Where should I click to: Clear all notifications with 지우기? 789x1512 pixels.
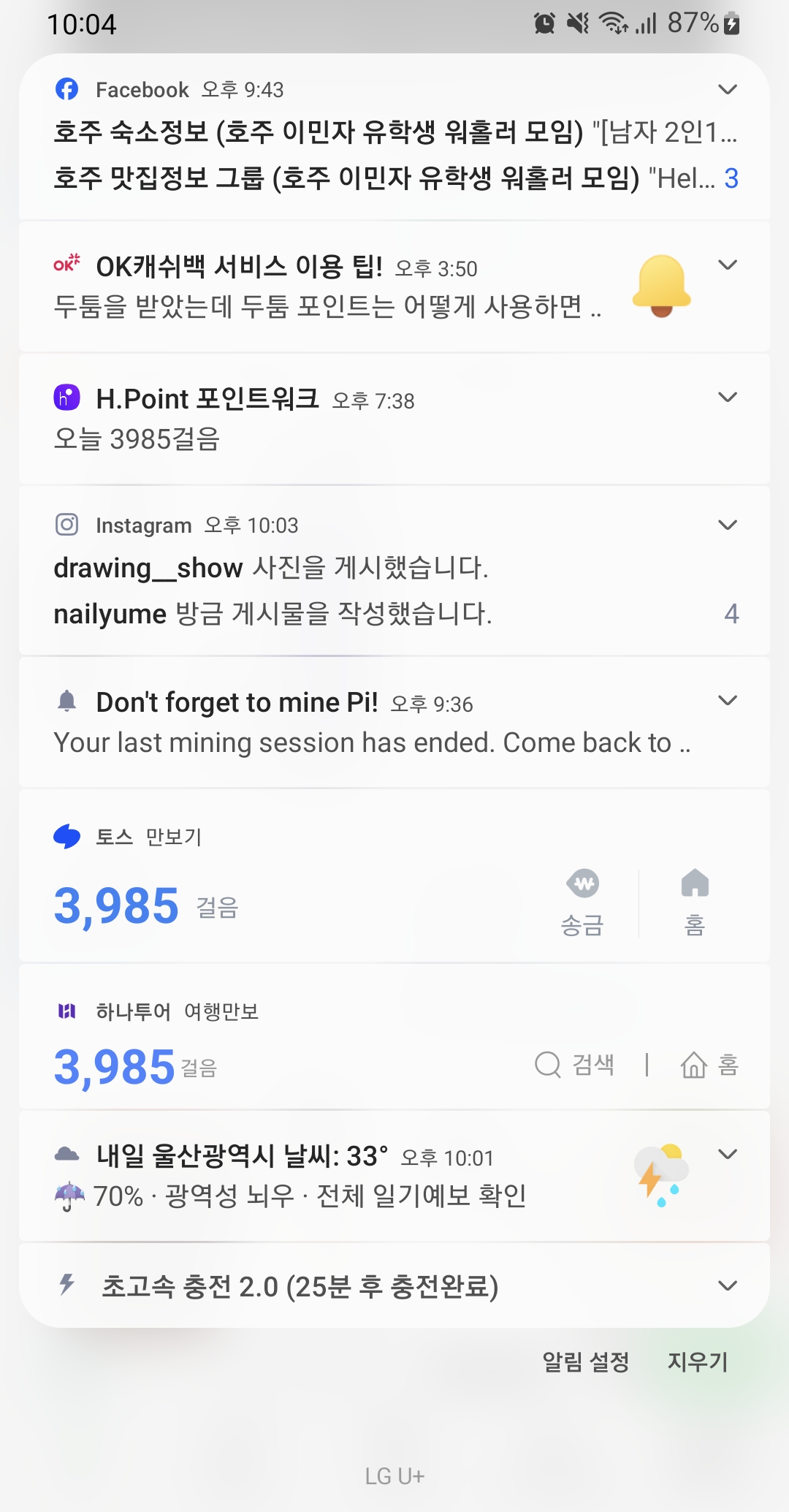(698, 1362)
